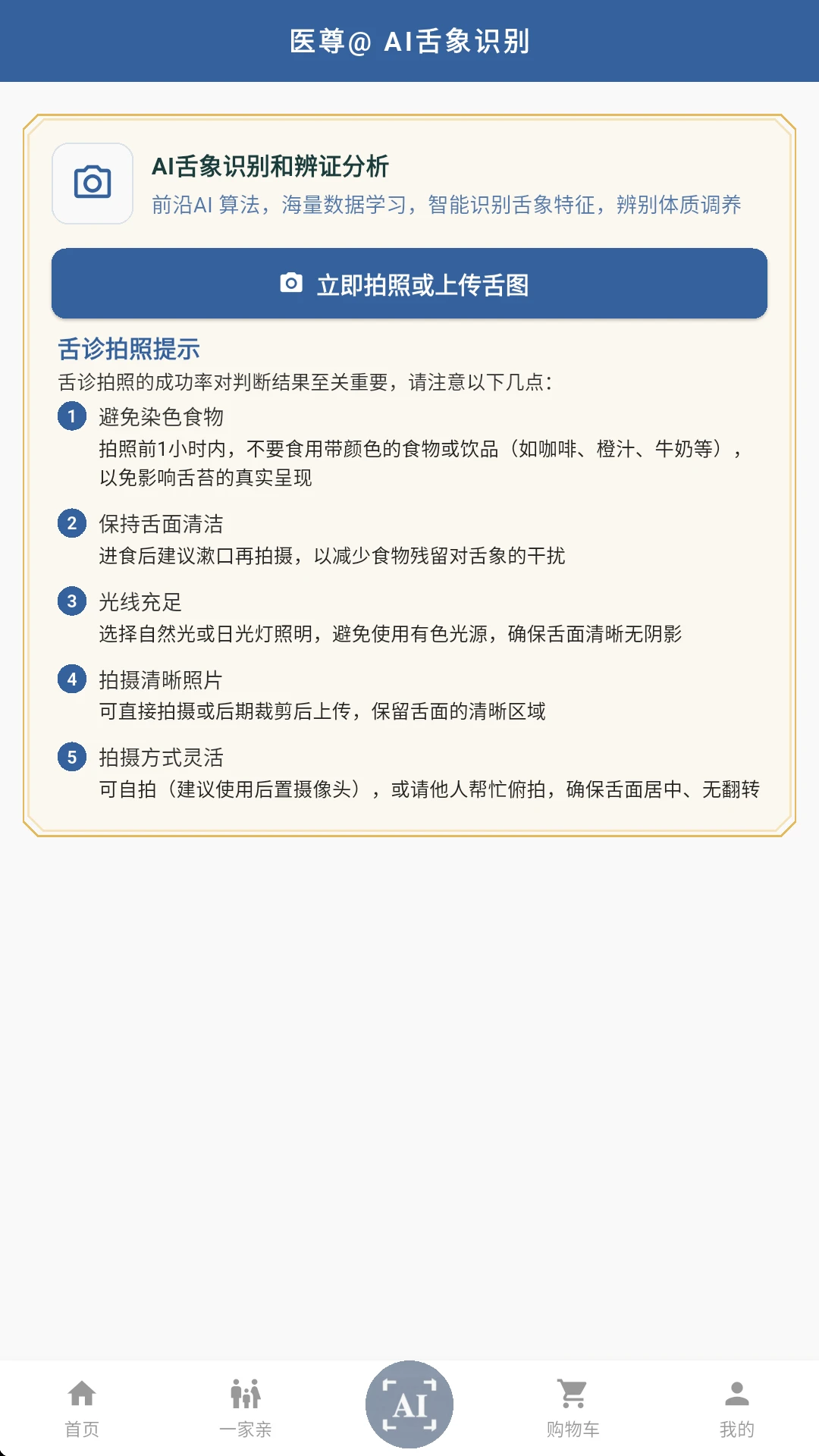
Task: Tap 立即拍照或上传舌图 button
Action: point(409,284)
